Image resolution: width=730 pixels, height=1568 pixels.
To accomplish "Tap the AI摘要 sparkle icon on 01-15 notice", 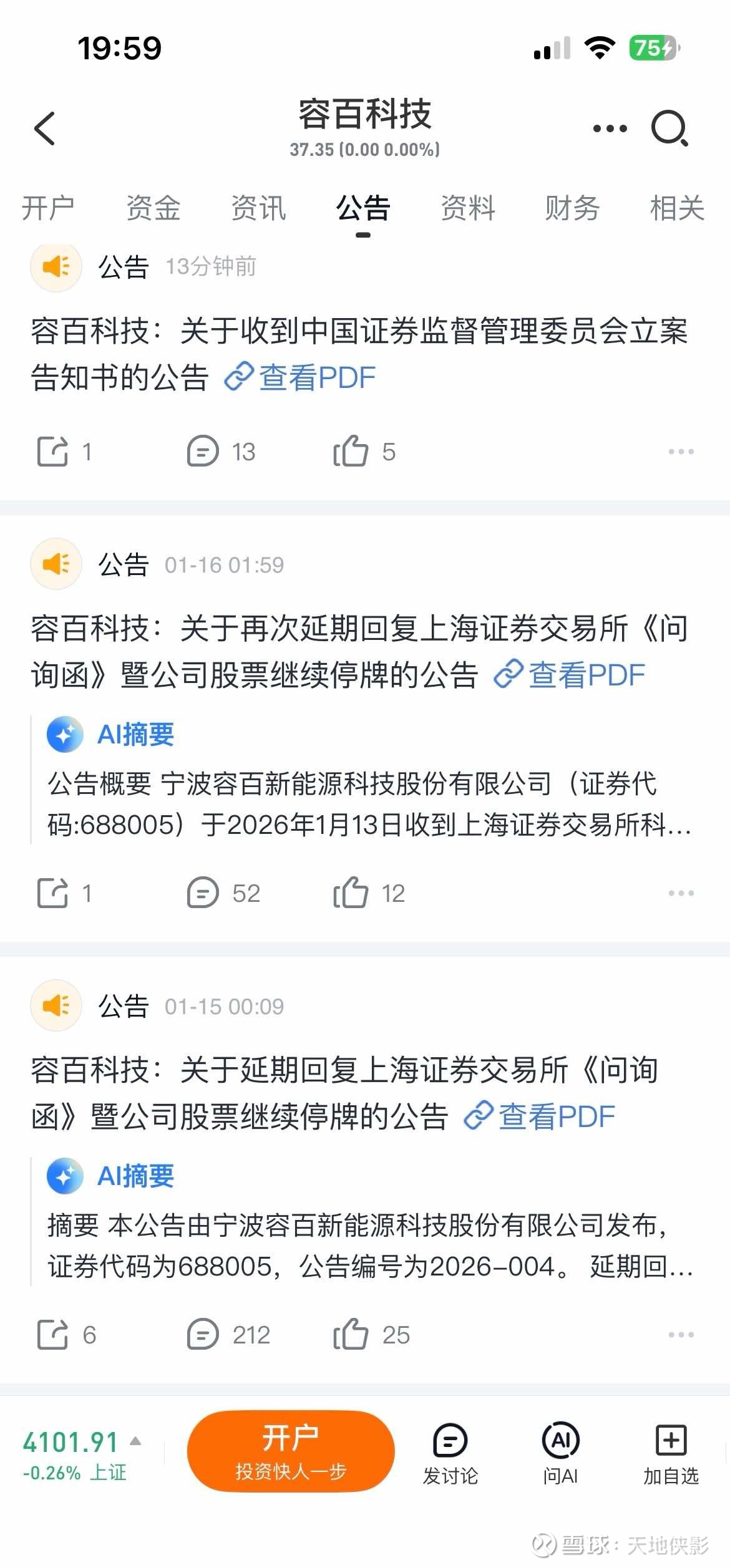I will coord(65,1175).
